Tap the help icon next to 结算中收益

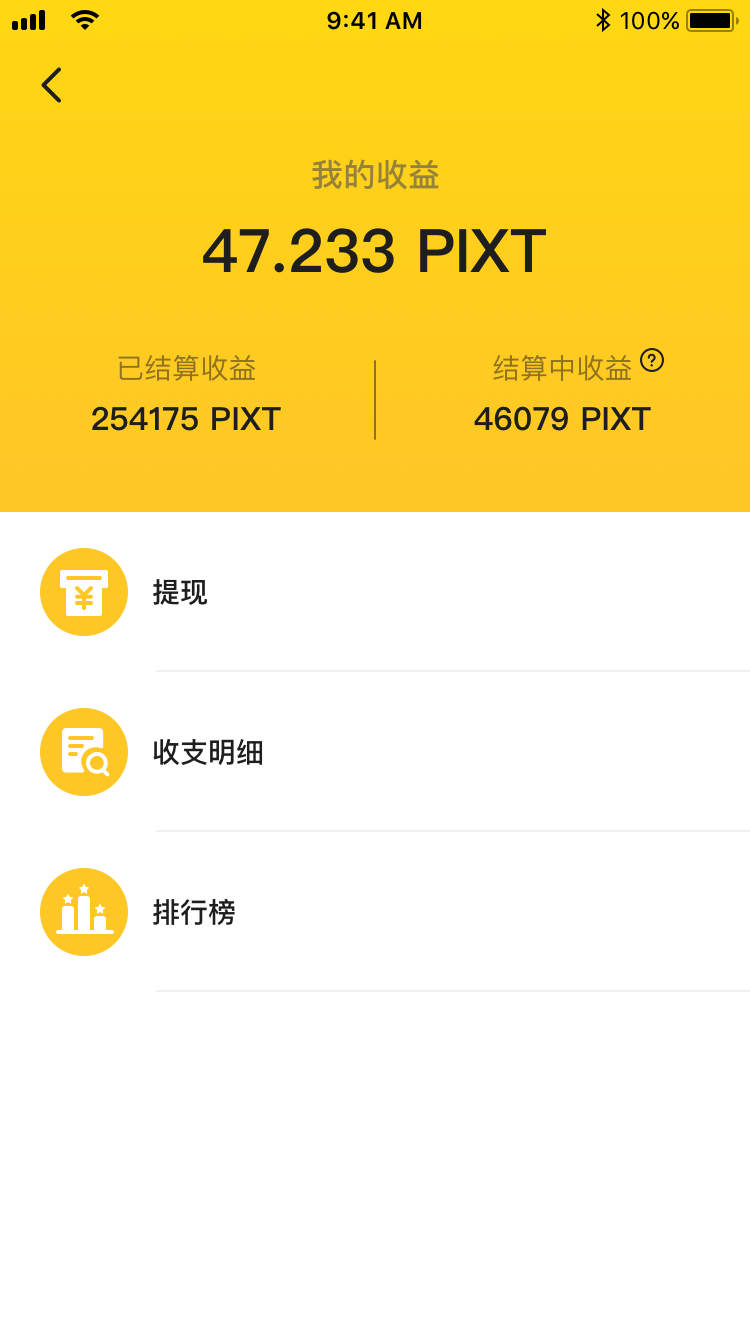(x=652, y=360)
